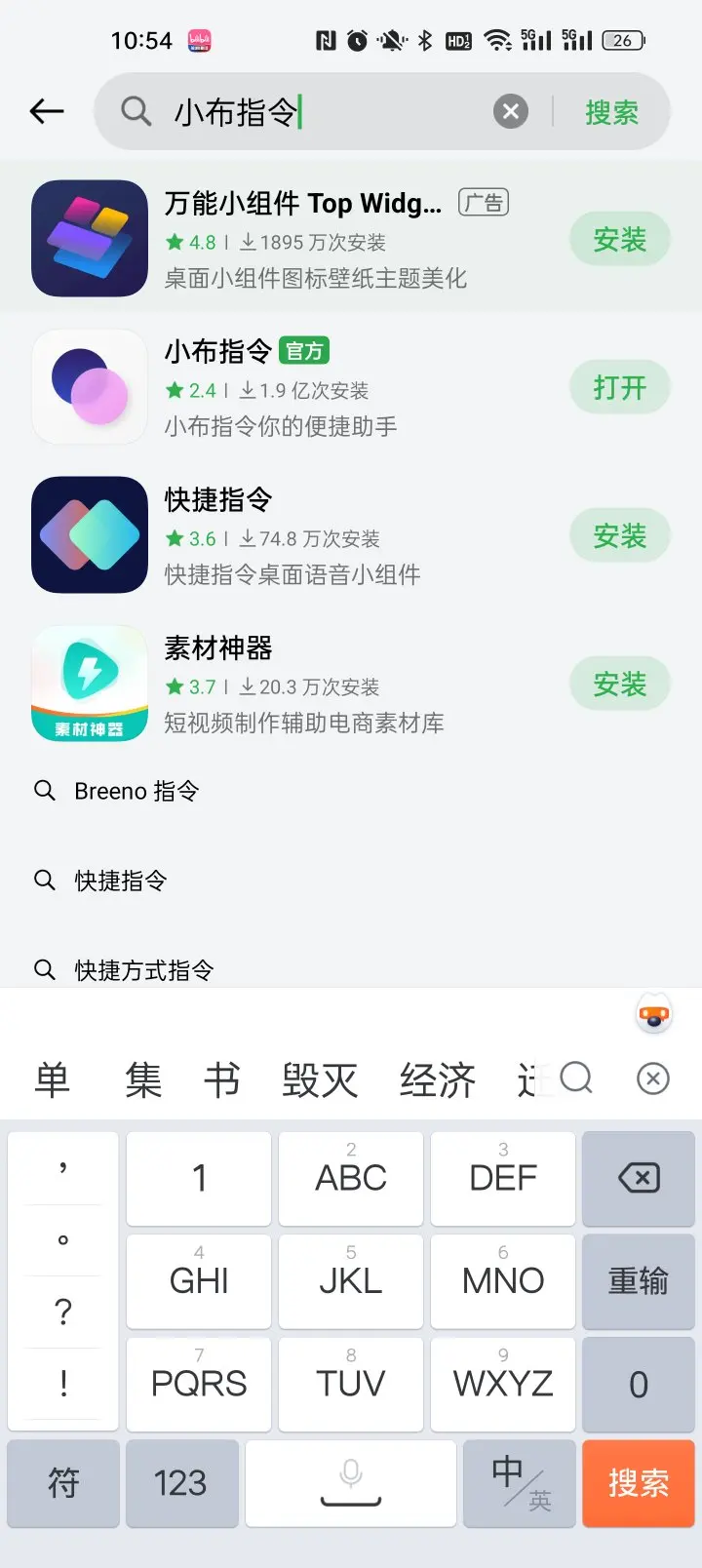Open the 素材神器 app details row

tap(292, 684)
